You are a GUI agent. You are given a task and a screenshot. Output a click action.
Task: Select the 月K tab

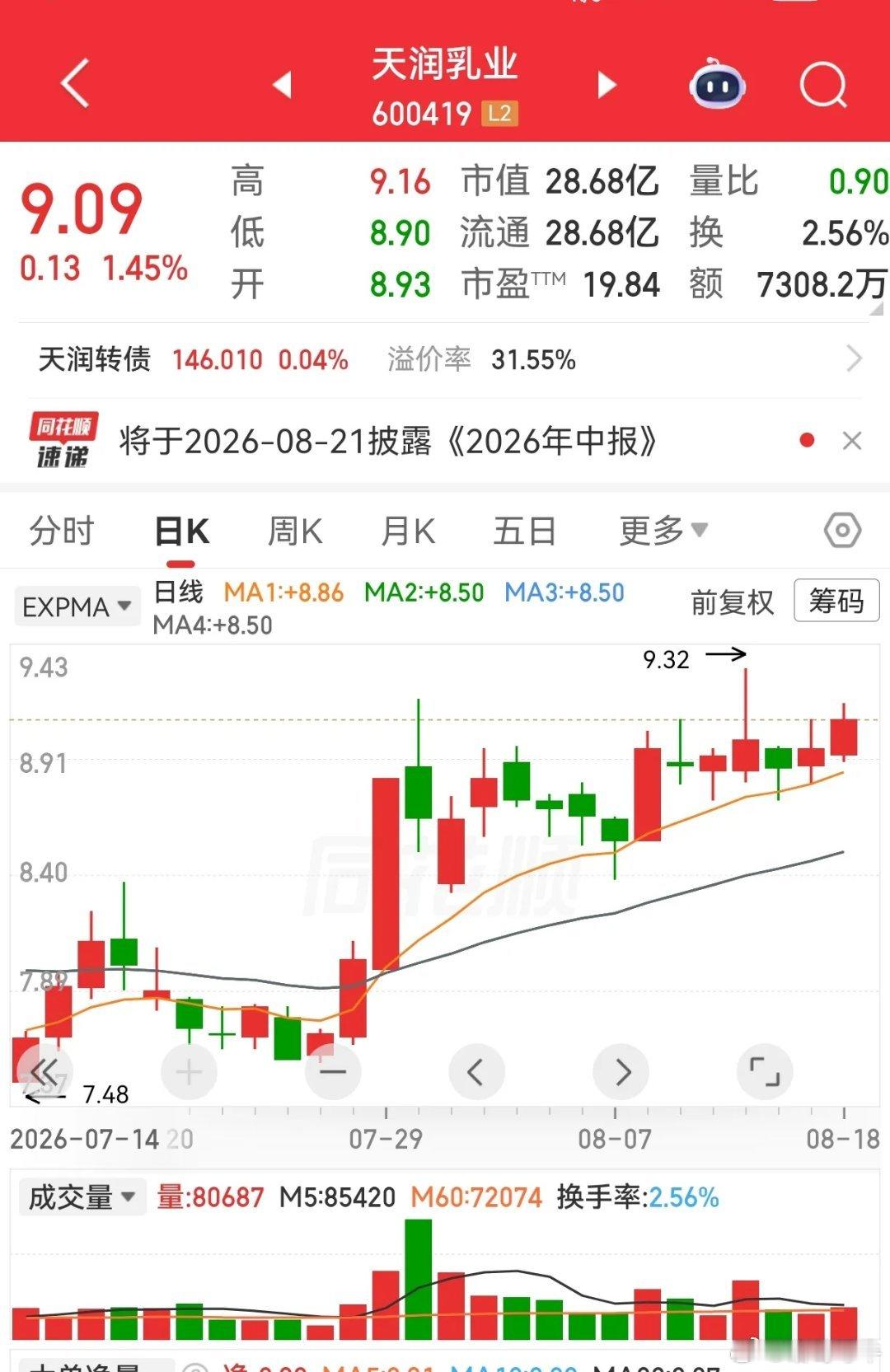(408, 531)
